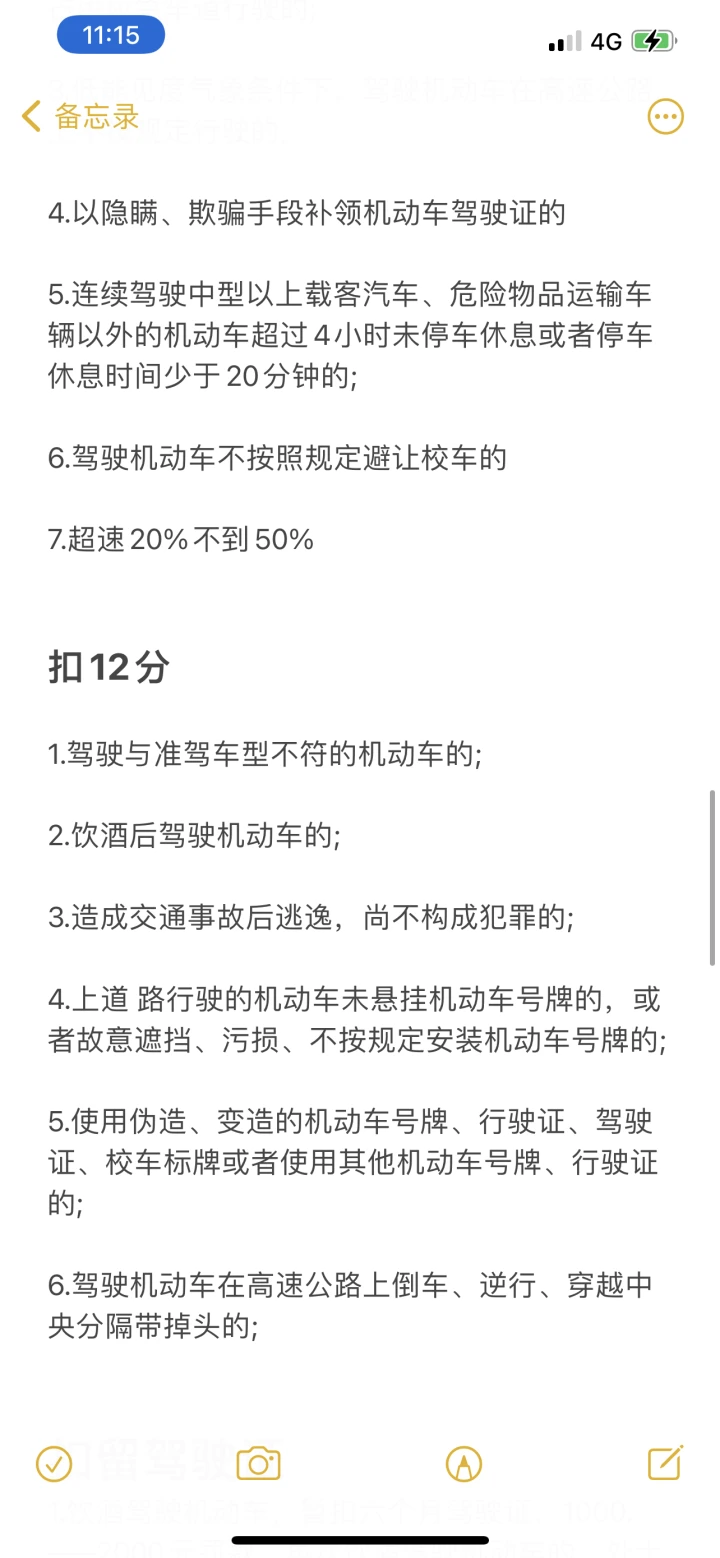Go back to 备忘录 list
This screenshot has width=720, height=1558.
[80, 117]
